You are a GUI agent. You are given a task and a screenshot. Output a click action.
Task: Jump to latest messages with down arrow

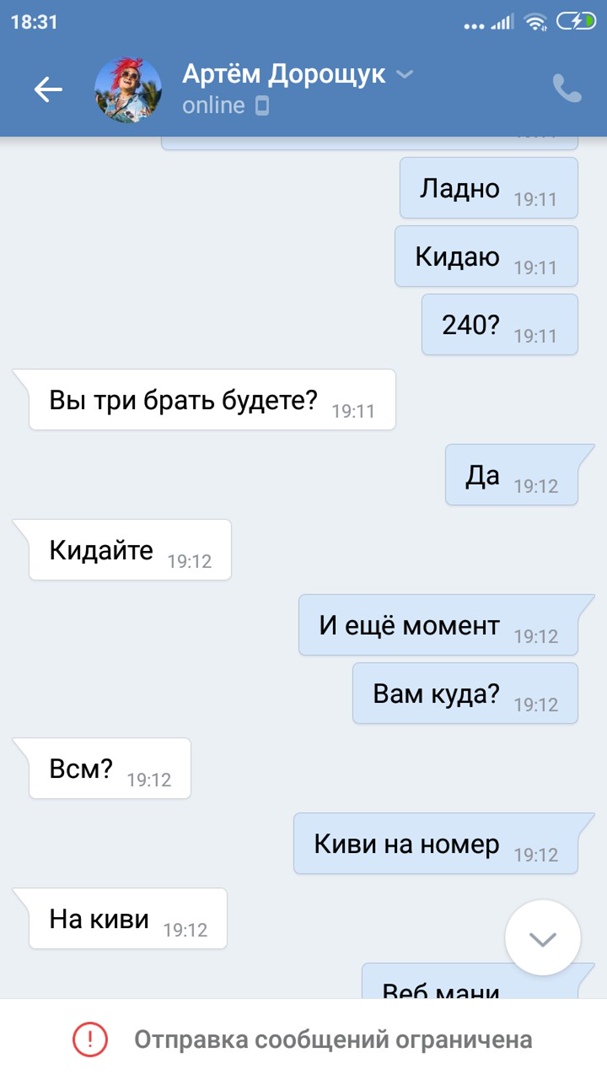click(542, 938)
